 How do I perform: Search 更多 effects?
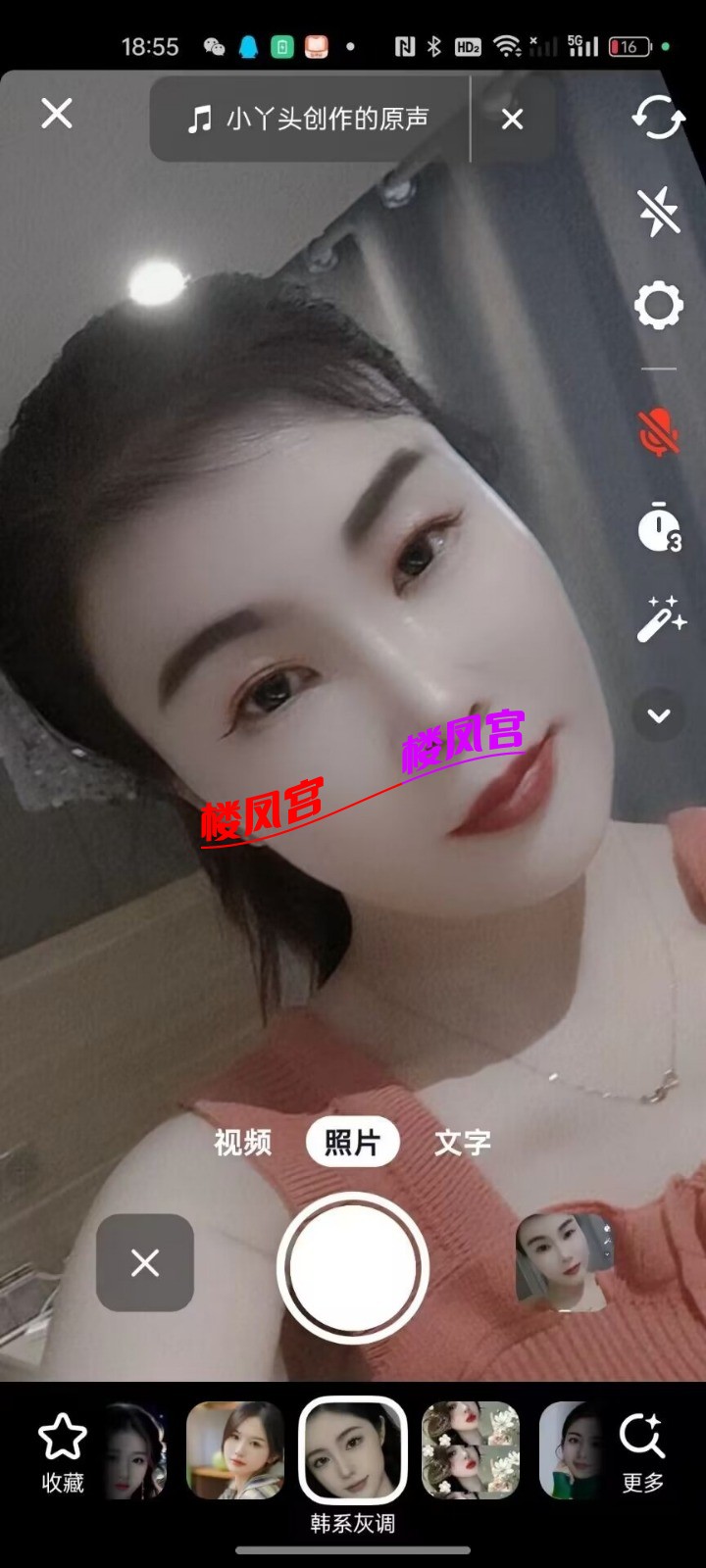click(x=642, y=1452)
